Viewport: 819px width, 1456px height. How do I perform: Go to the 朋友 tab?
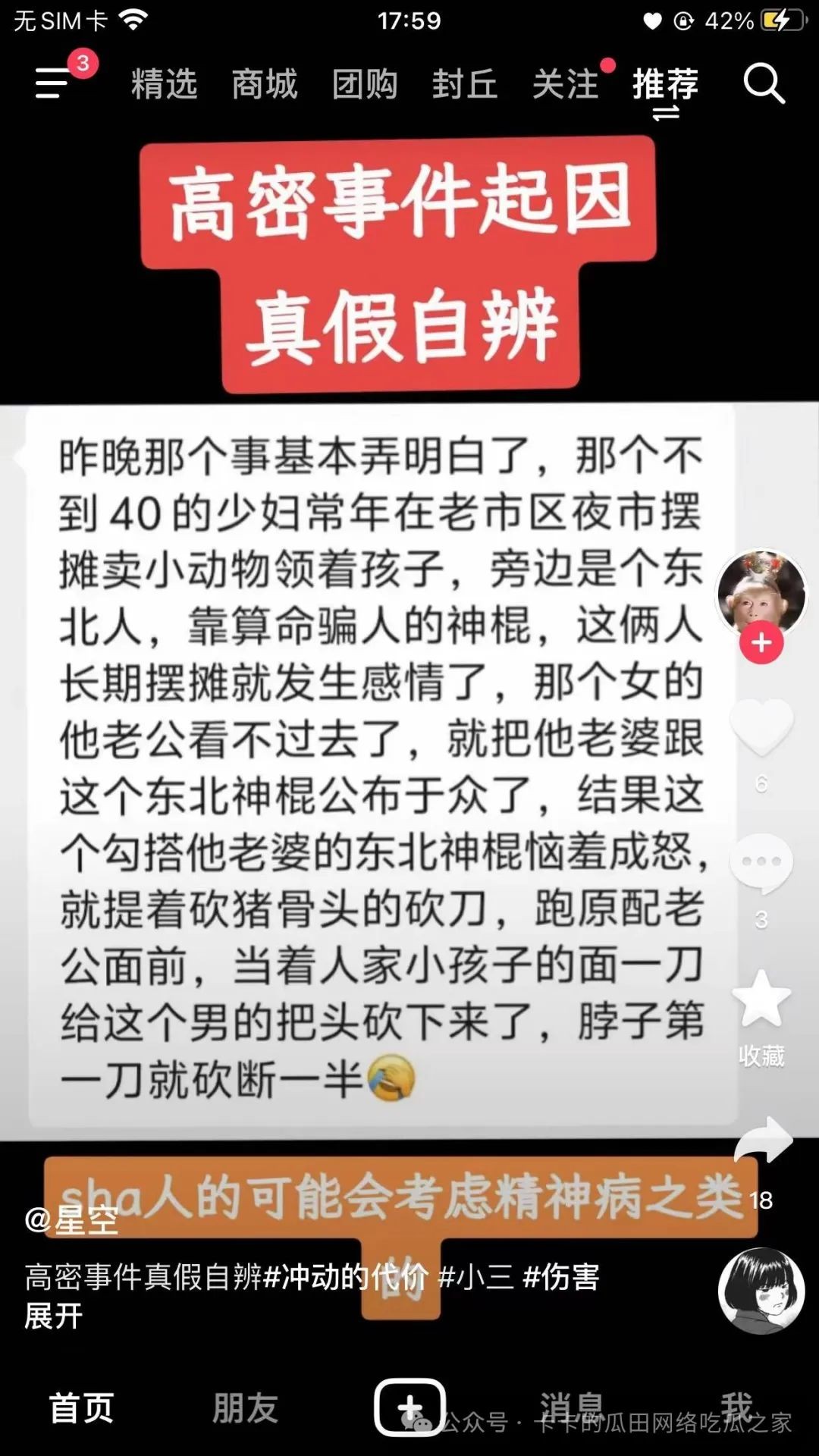point(245,1408)
